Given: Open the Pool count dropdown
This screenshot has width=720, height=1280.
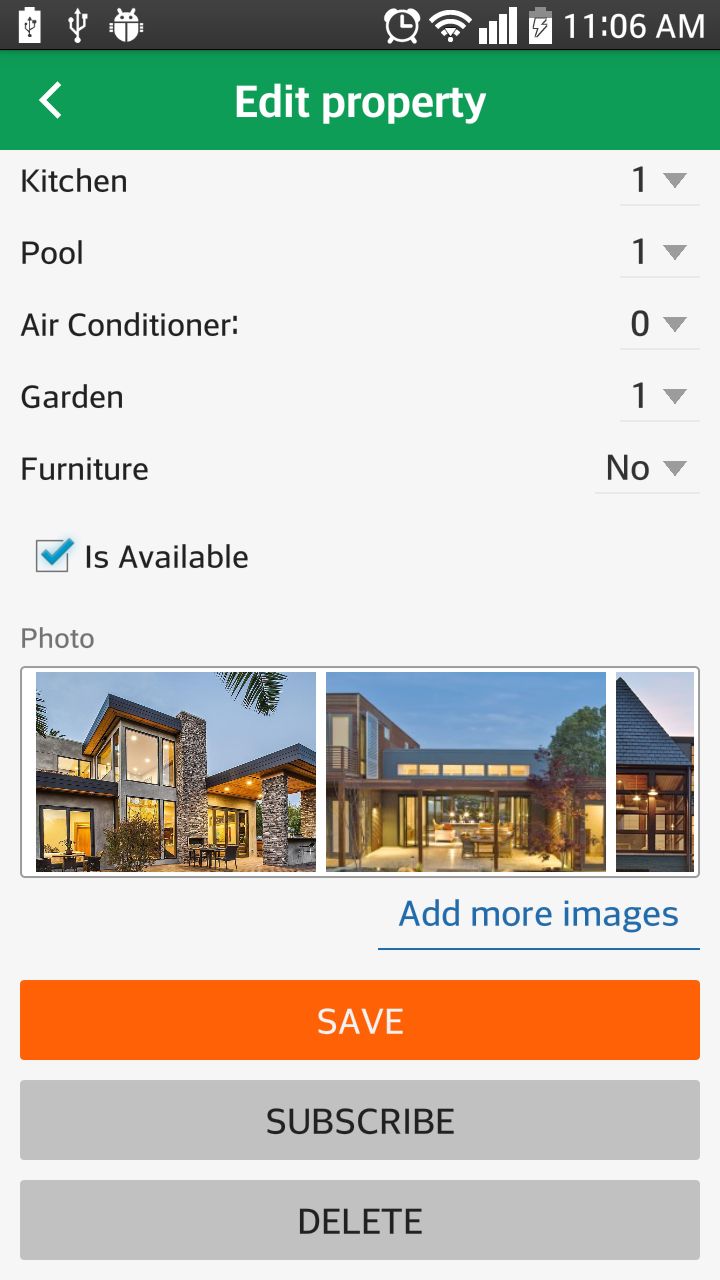Looking at the screenshot, I should [x=658, y=253].
